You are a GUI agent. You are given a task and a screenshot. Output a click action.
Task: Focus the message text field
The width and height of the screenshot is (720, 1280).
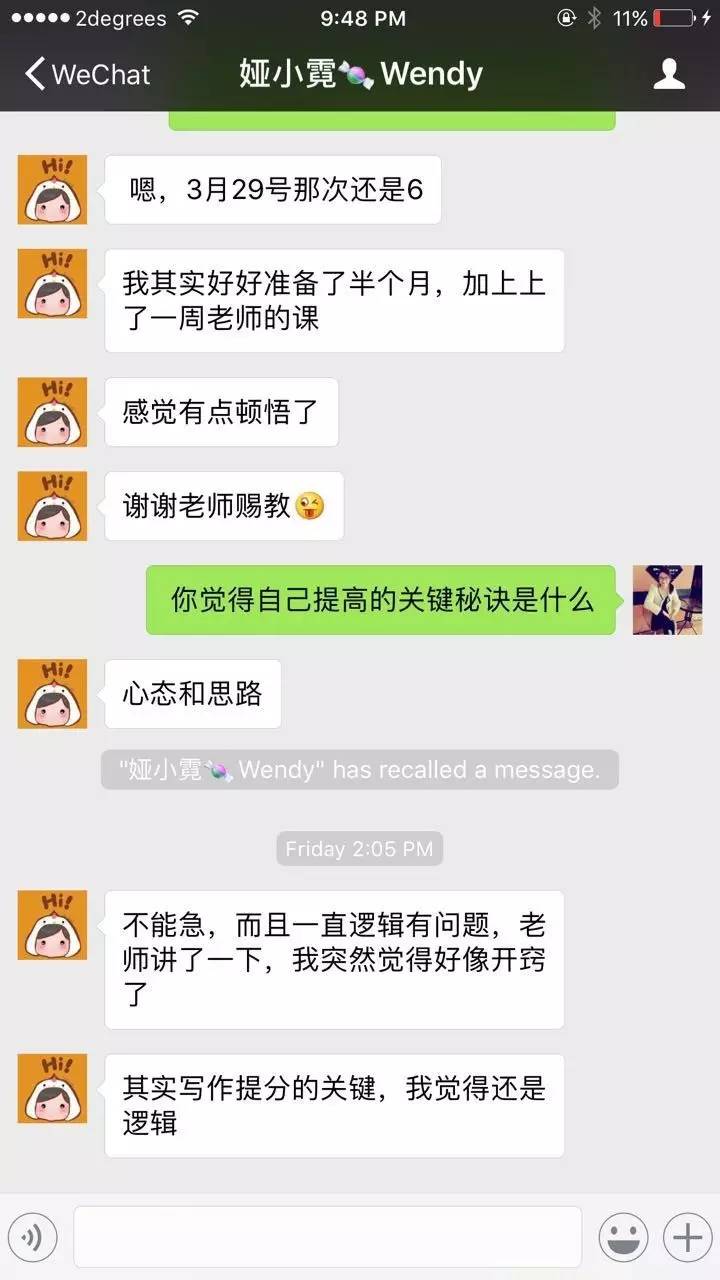coord(328,1237)
